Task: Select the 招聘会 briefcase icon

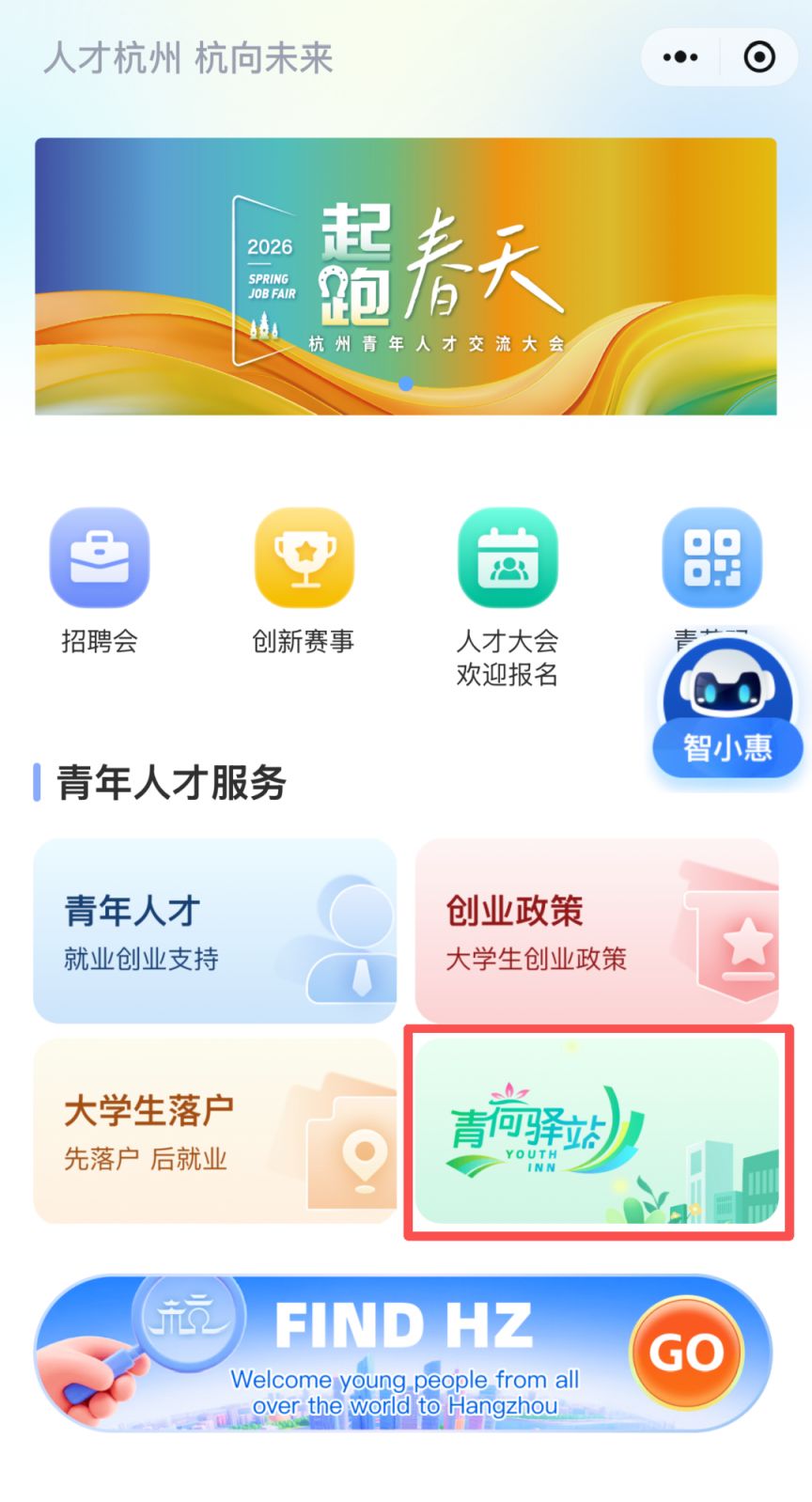Action: click(100, 556)
